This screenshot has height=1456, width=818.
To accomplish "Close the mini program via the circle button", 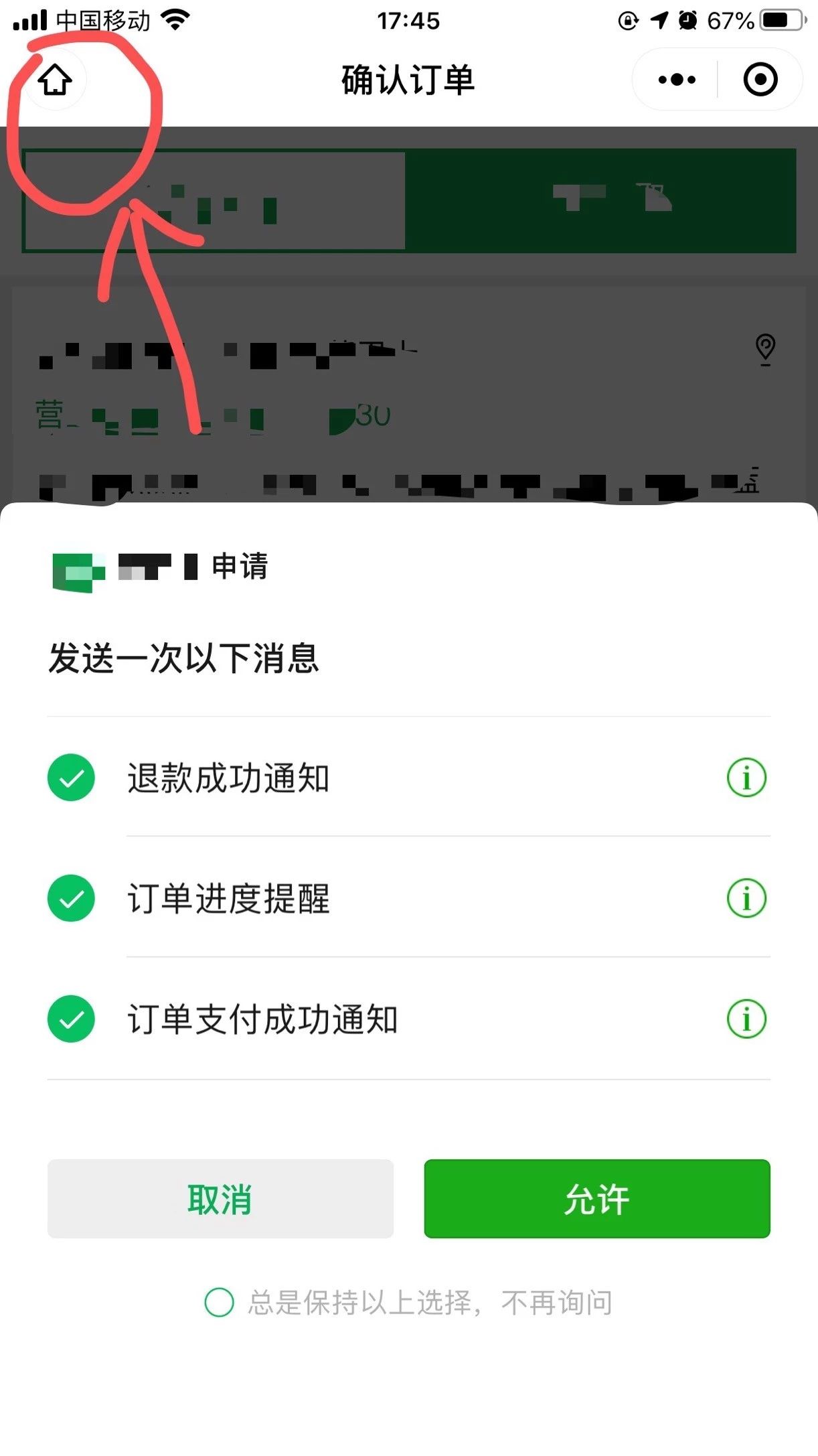I will click(760, 80).
